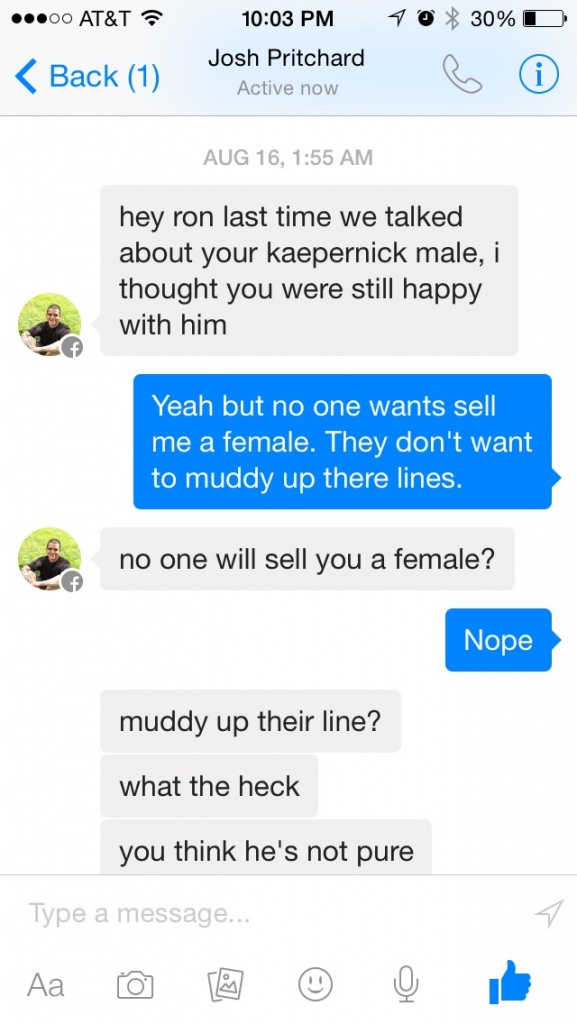This screenshot has height=1024, width=577.
Task: Open Josh's profile picture beside 'no one will sell'
Action: (50, 559)
